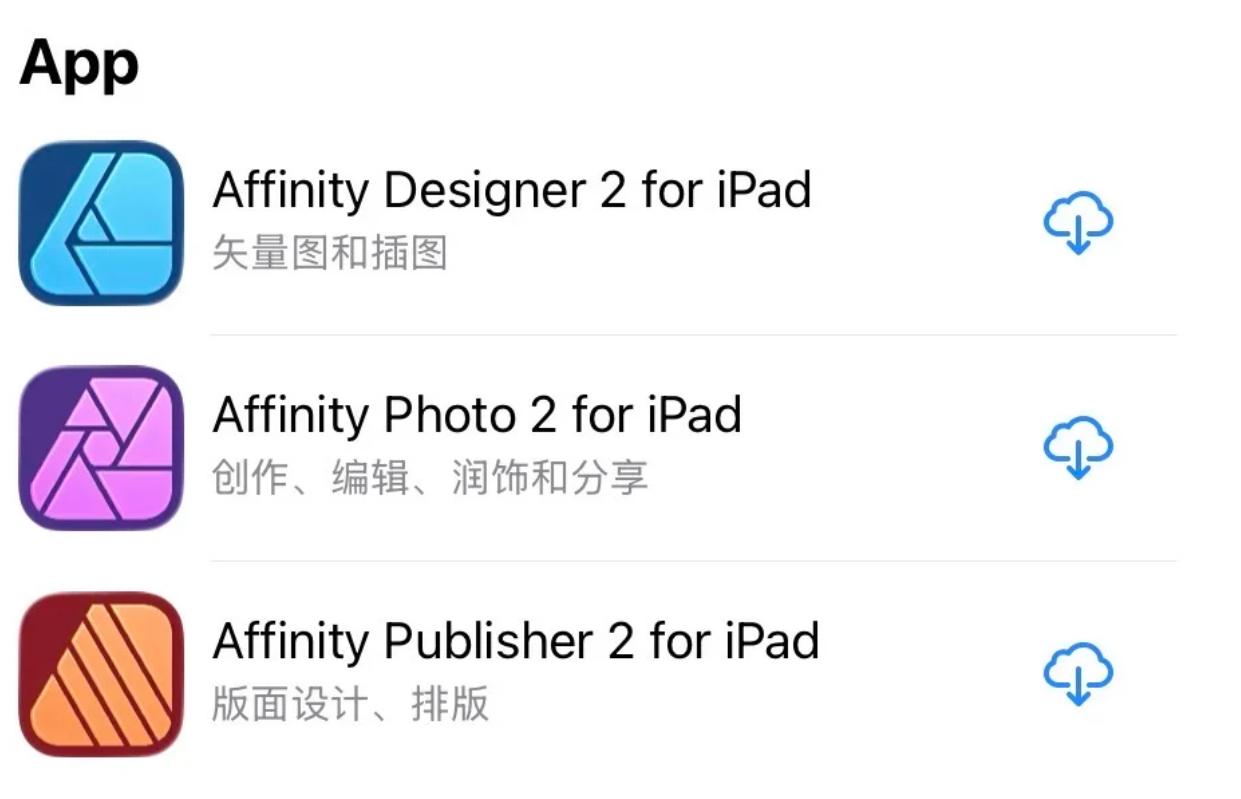Image resolution: width=1241 pixels, height=799 pixels.
Task: Open the Affinity Designer 2 for iPad listing
Action: click(x=511, y=190)
